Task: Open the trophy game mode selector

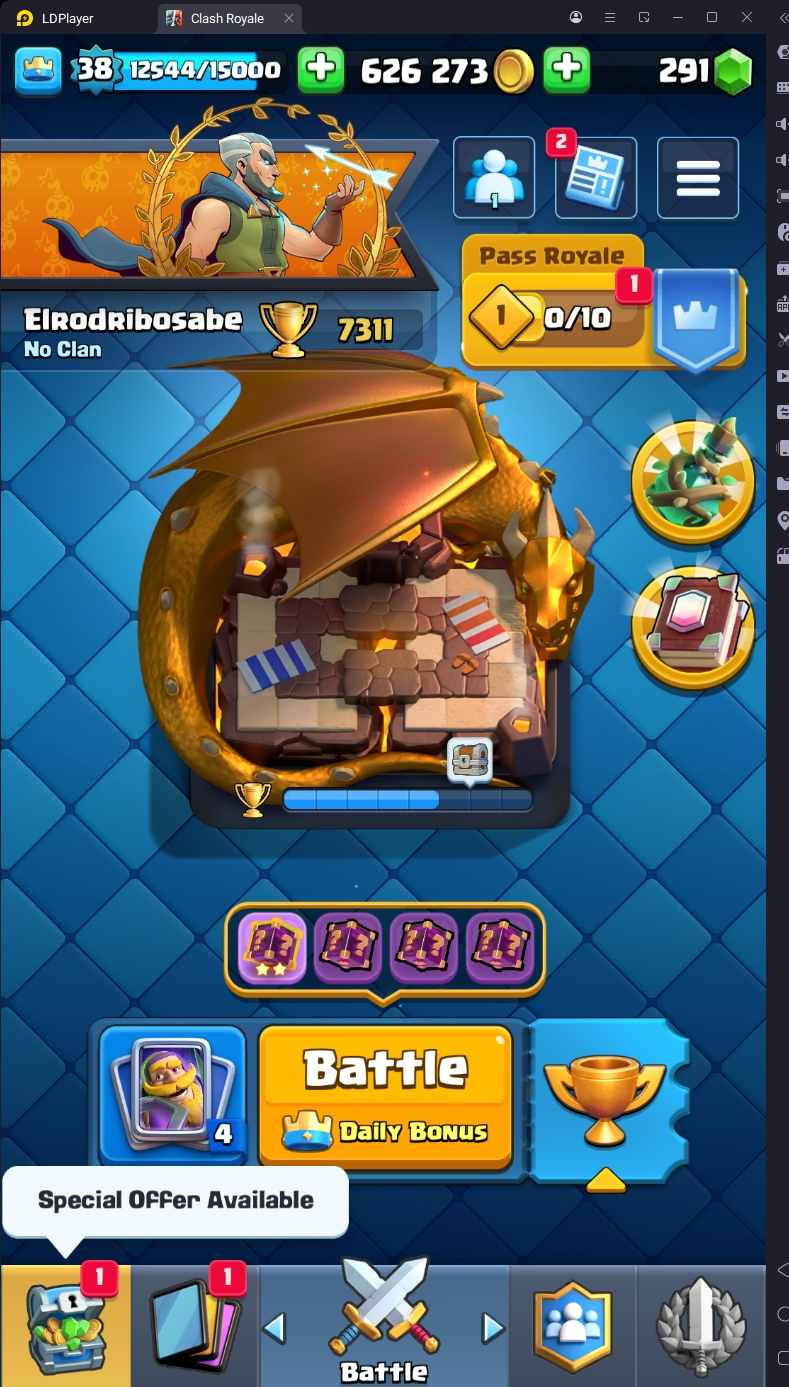Action: (x=604, y=1100)
